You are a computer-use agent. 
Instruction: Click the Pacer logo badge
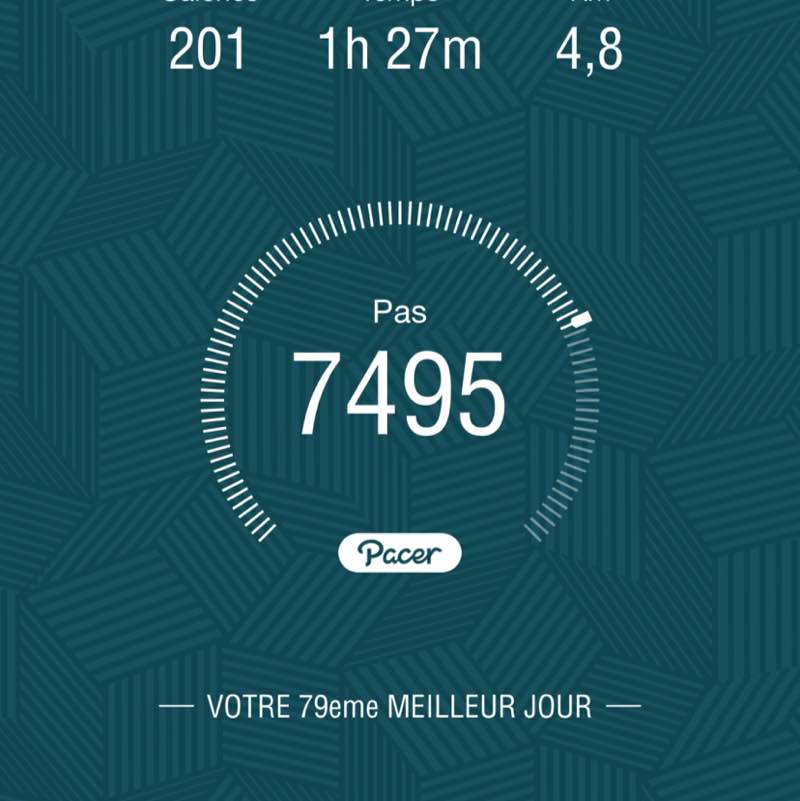(400, 551)
